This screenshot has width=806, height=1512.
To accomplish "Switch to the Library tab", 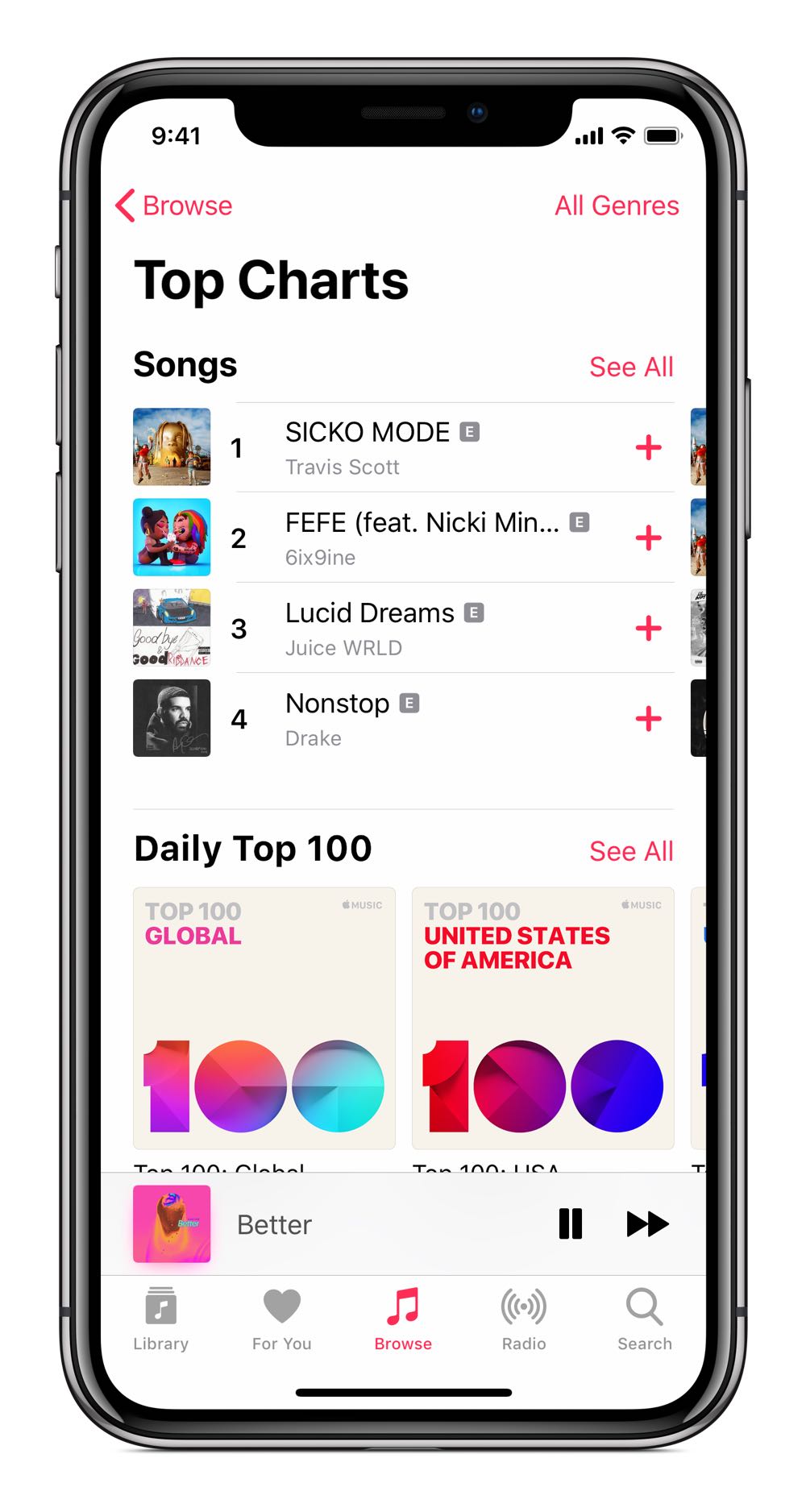I will pos(160,1319).
